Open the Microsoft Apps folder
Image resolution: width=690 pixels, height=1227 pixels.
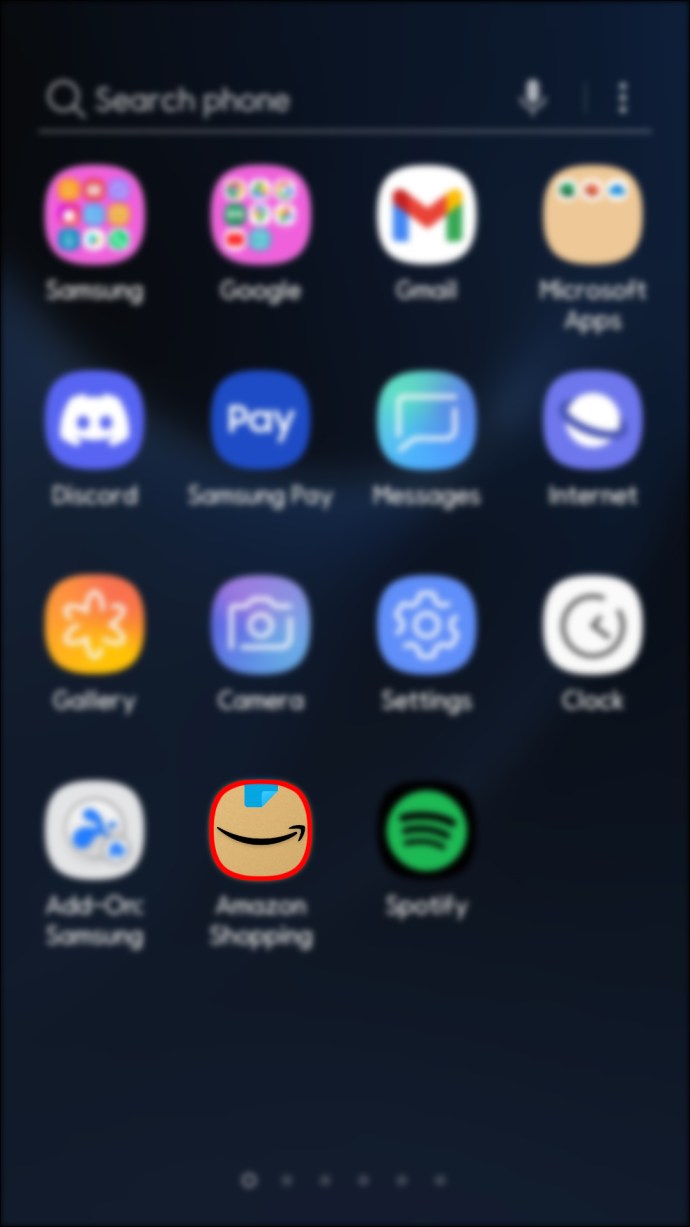pyautogui.click(x=592, y=215)
